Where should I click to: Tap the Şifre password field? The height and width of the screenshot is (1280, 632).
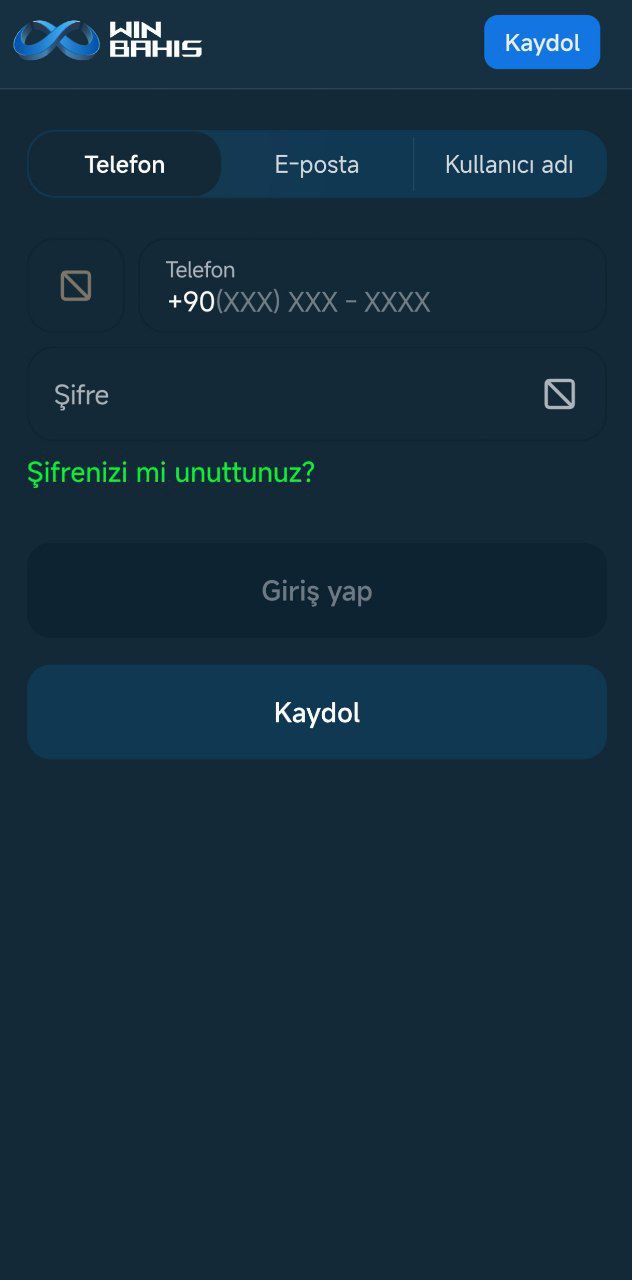280,395
